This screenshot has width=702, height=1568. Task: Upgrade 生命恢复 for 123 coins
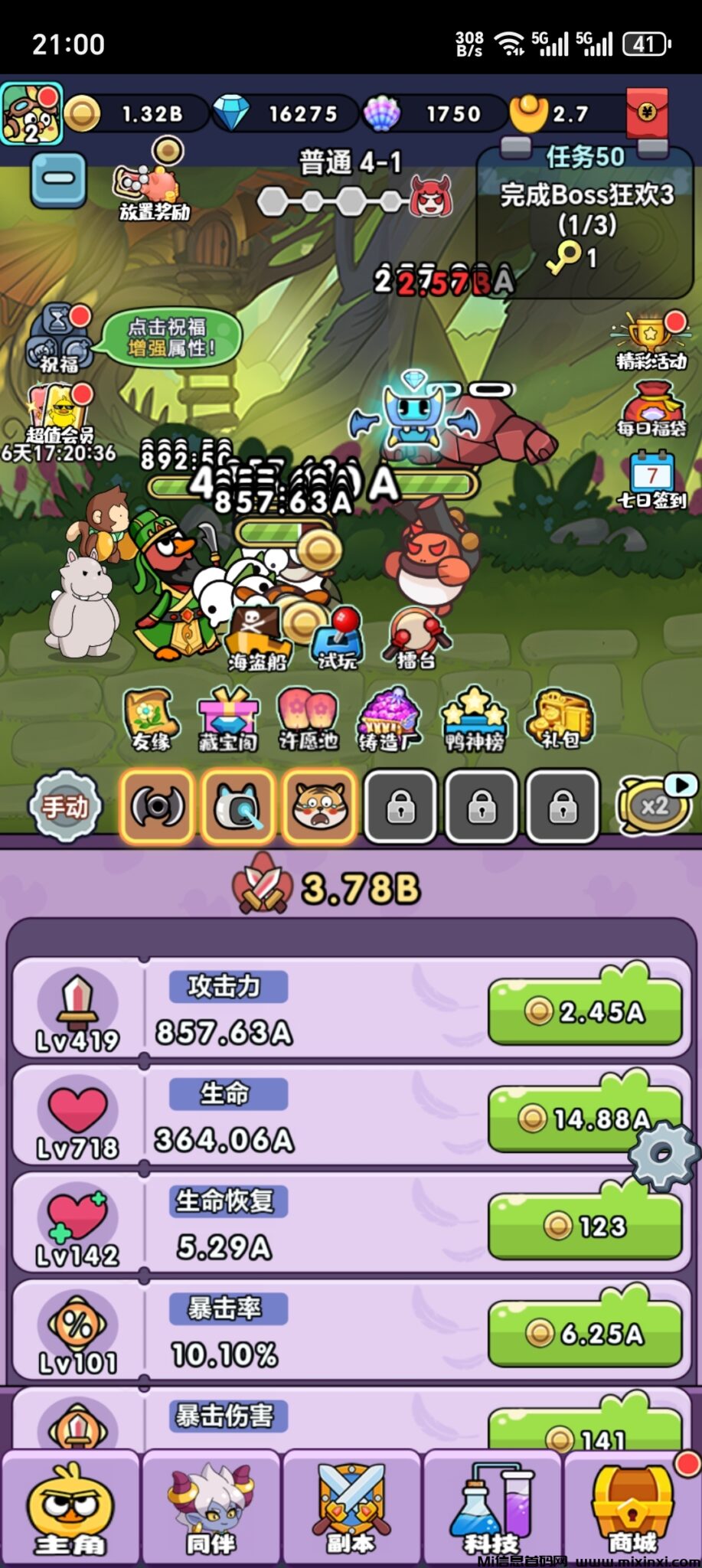(x=585, y=1227)
